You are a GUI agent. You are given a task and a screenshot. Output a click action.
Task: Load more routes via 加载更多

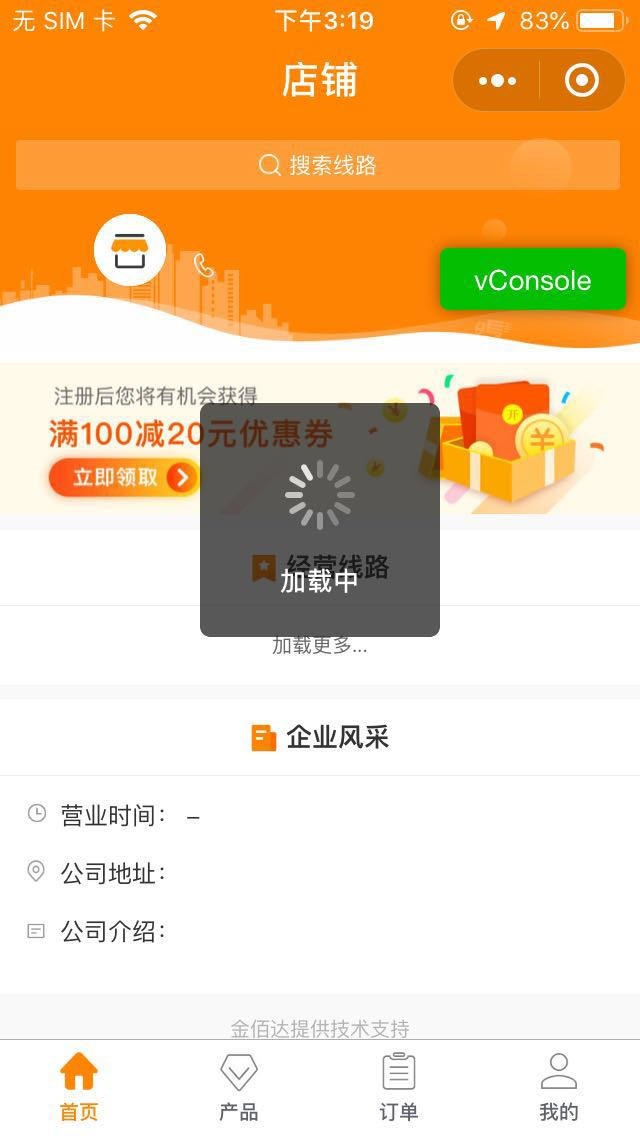tap(320, 646)
